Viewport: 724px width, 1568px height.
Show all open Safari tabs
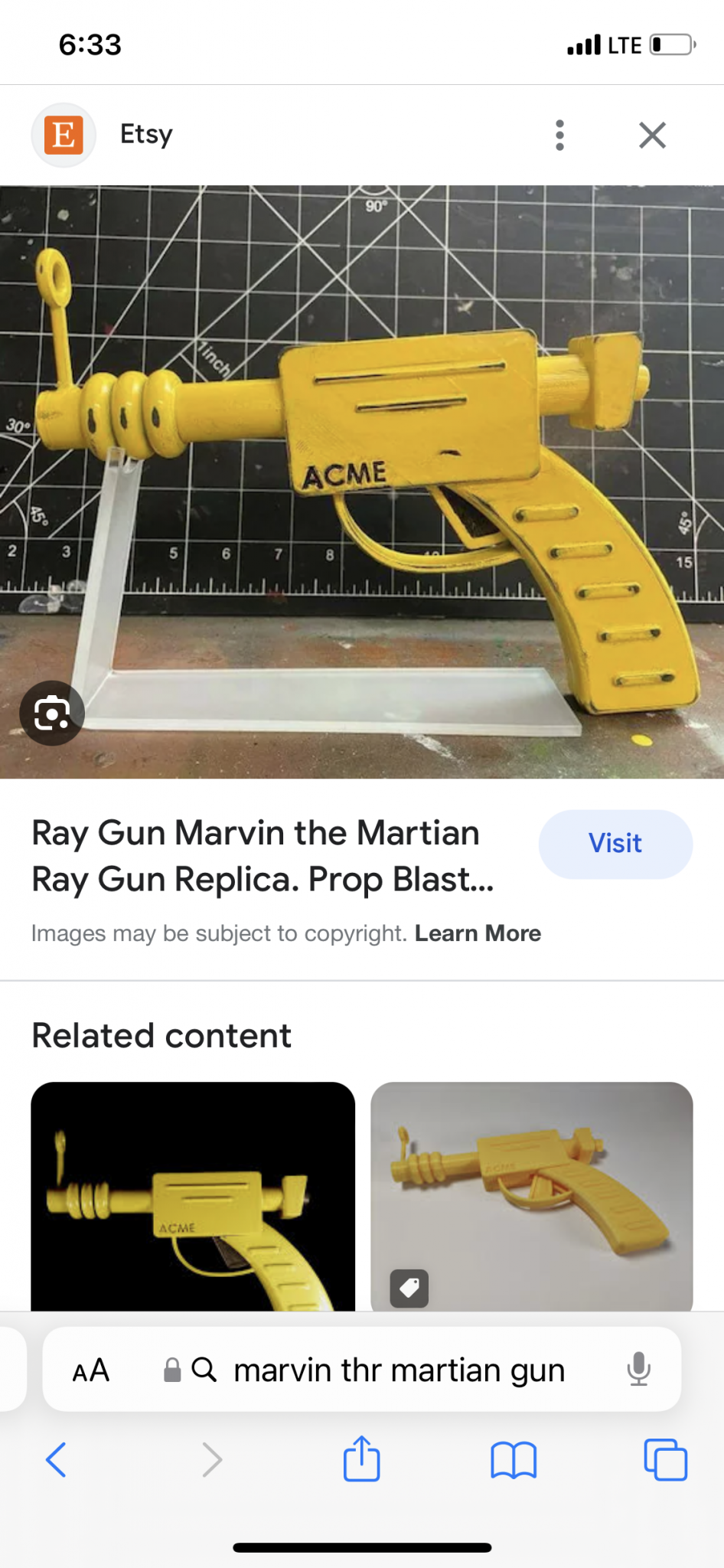tap(665, 1459)
